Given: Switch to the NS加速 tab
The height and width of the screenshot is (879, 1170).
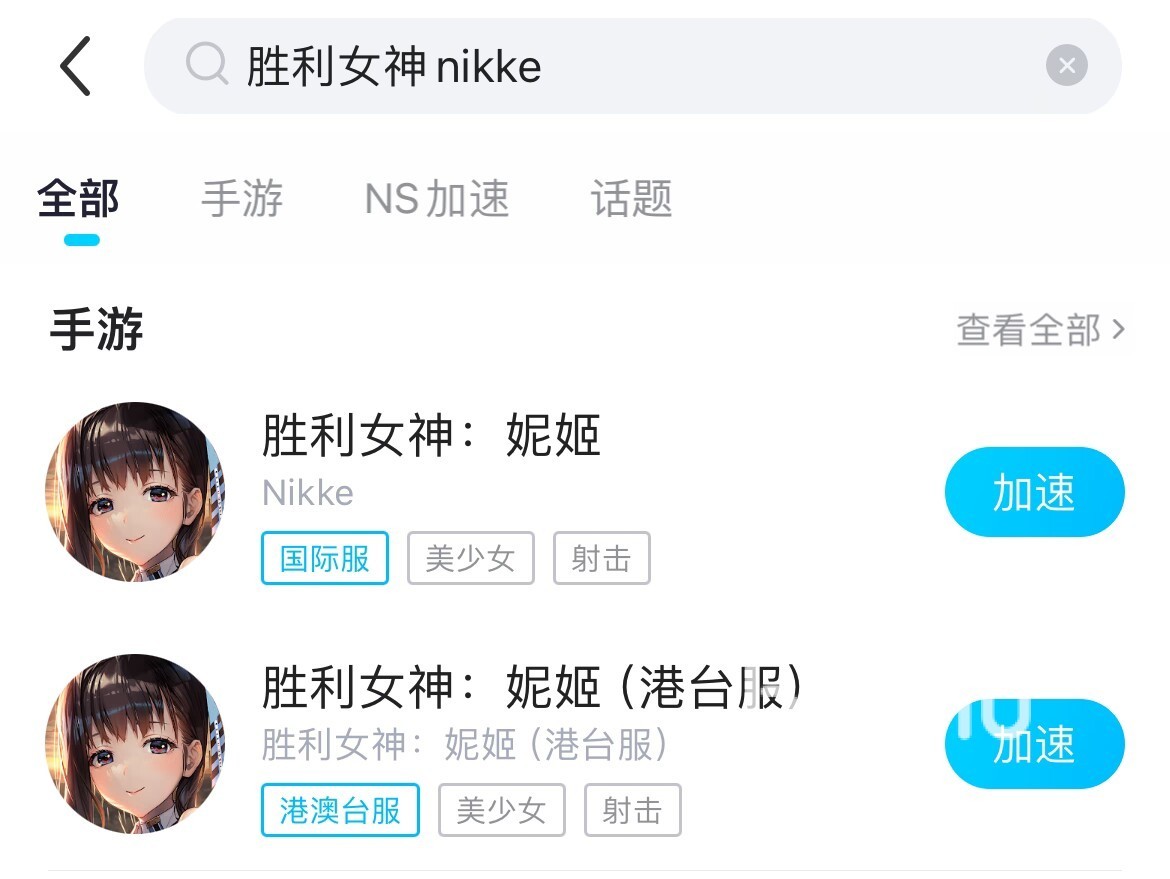Looking at the screenshot, I should [x=437, y=199].
